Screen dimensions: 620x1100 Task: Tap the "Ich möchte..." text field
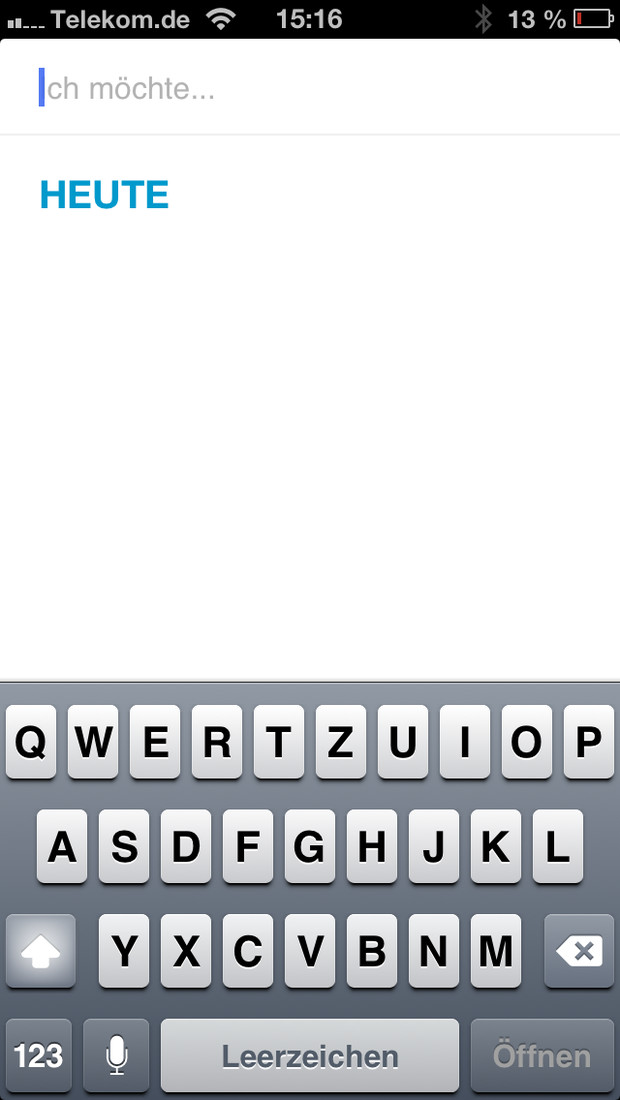pos(310,88)
